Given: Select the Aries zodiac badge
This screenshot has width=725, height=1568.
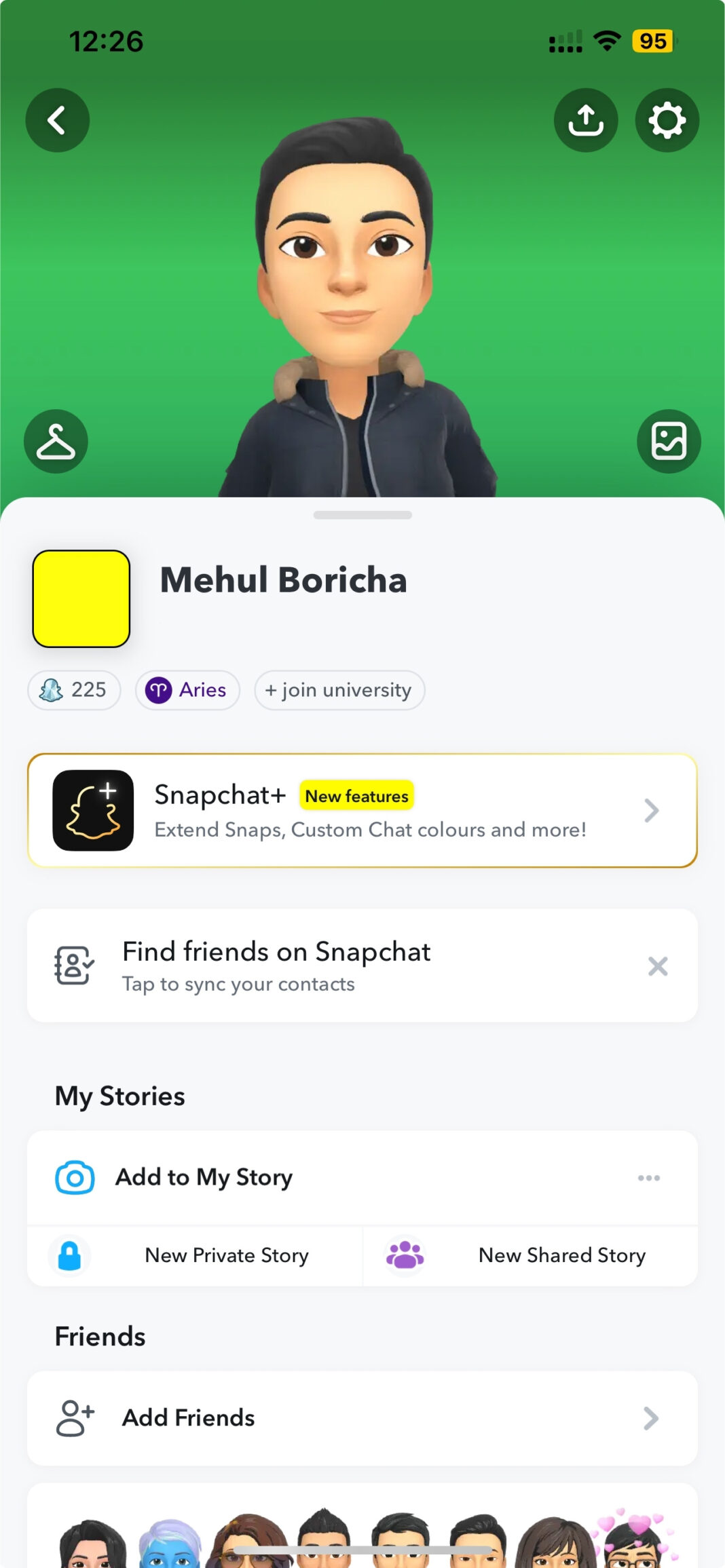Looking at the screenshot, I should (x=187, y=690).
